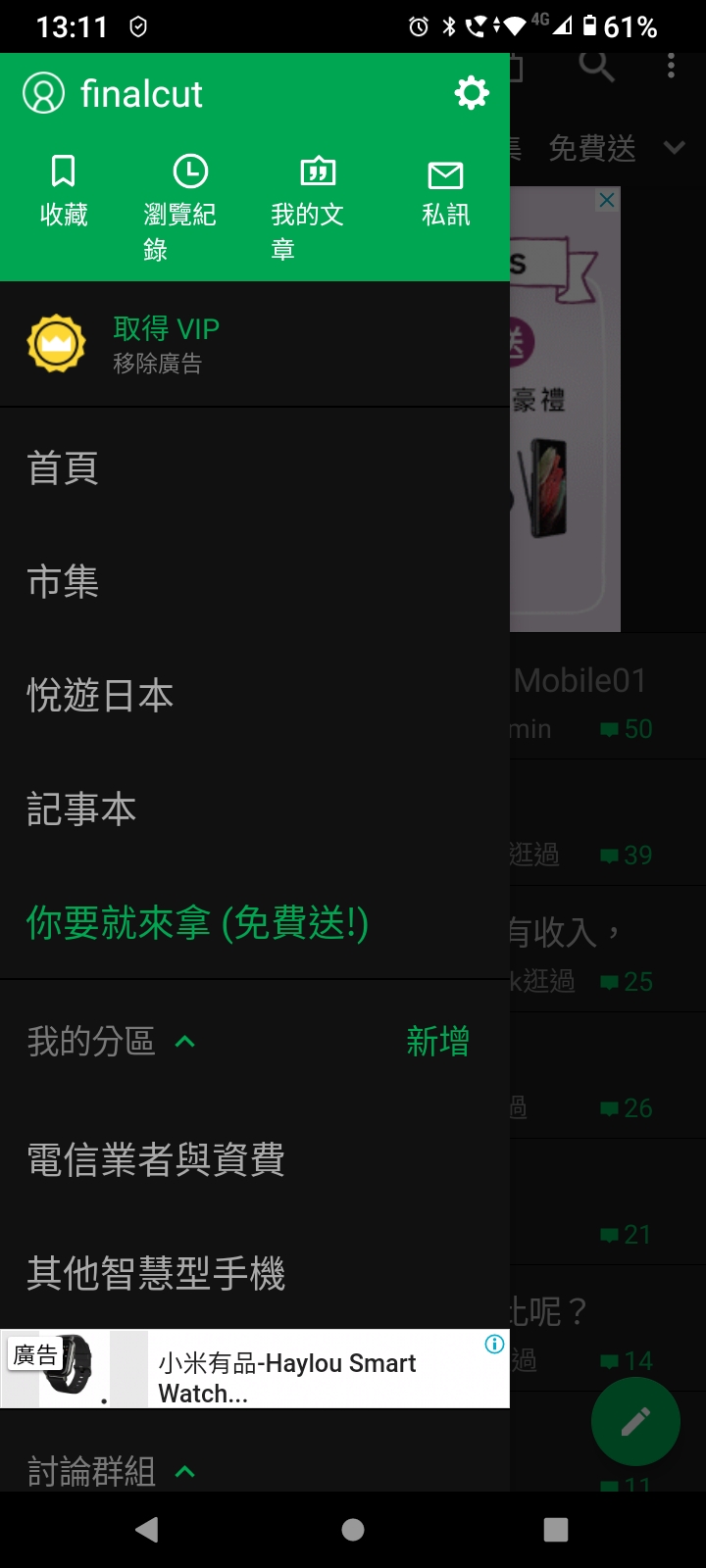
Task: Open 市集 marketplace
Action: tap(64, 582)
